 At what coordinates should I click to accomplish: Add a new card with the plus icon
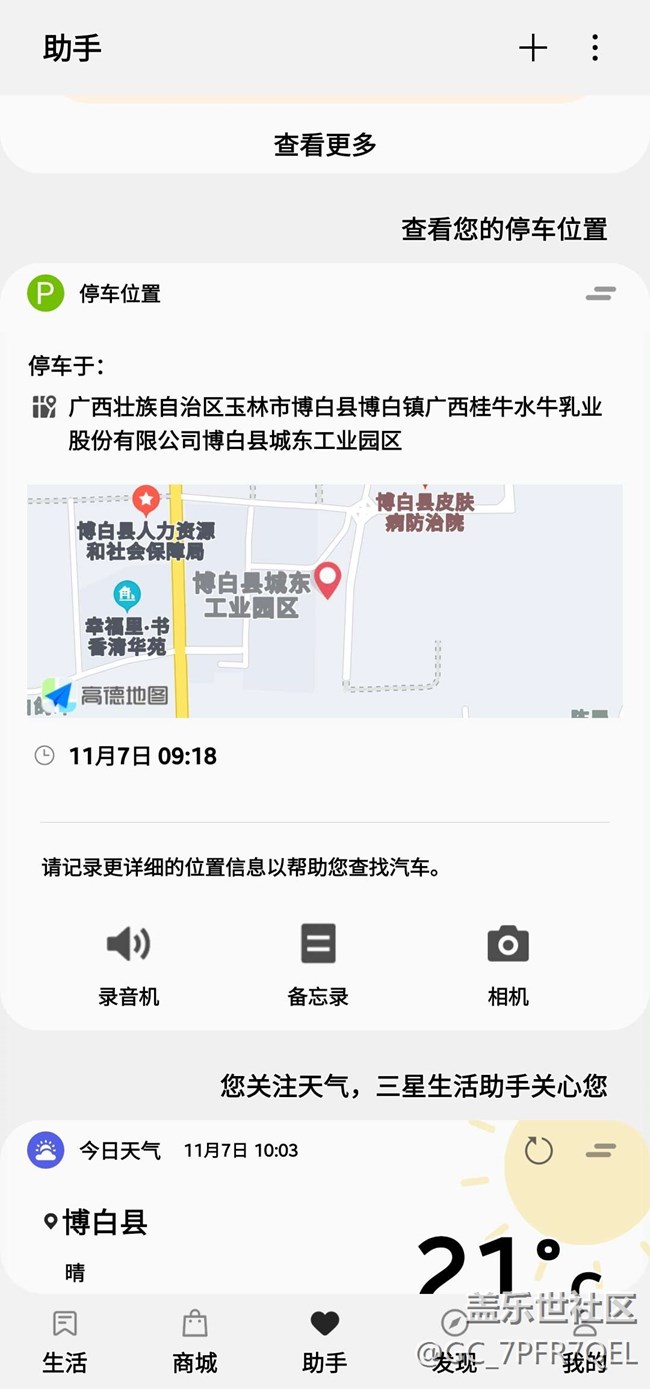click(533, 48)
